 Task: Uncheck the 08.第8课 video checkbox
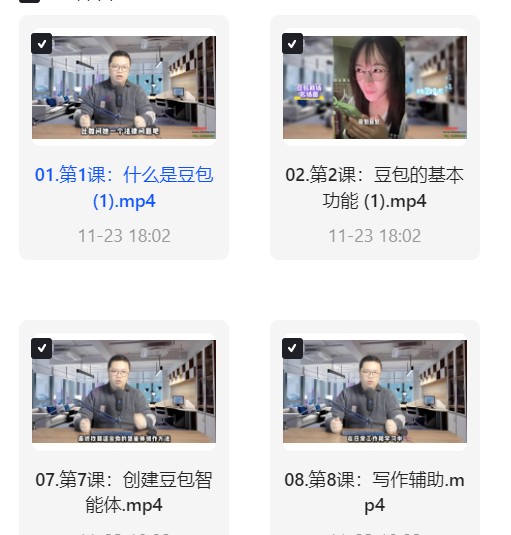click(292, 348)
